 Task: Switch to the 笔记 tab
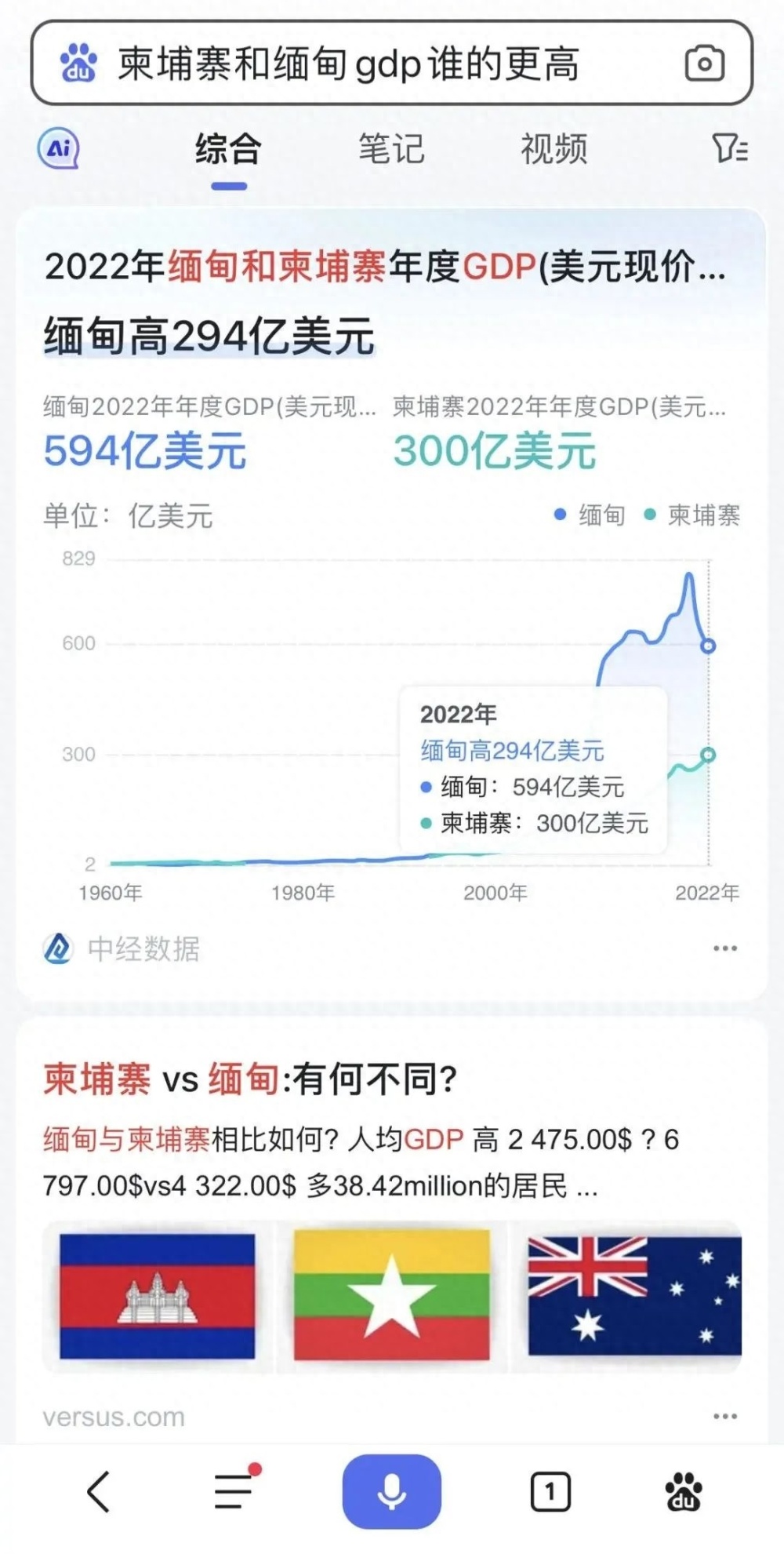coord(391,149)
